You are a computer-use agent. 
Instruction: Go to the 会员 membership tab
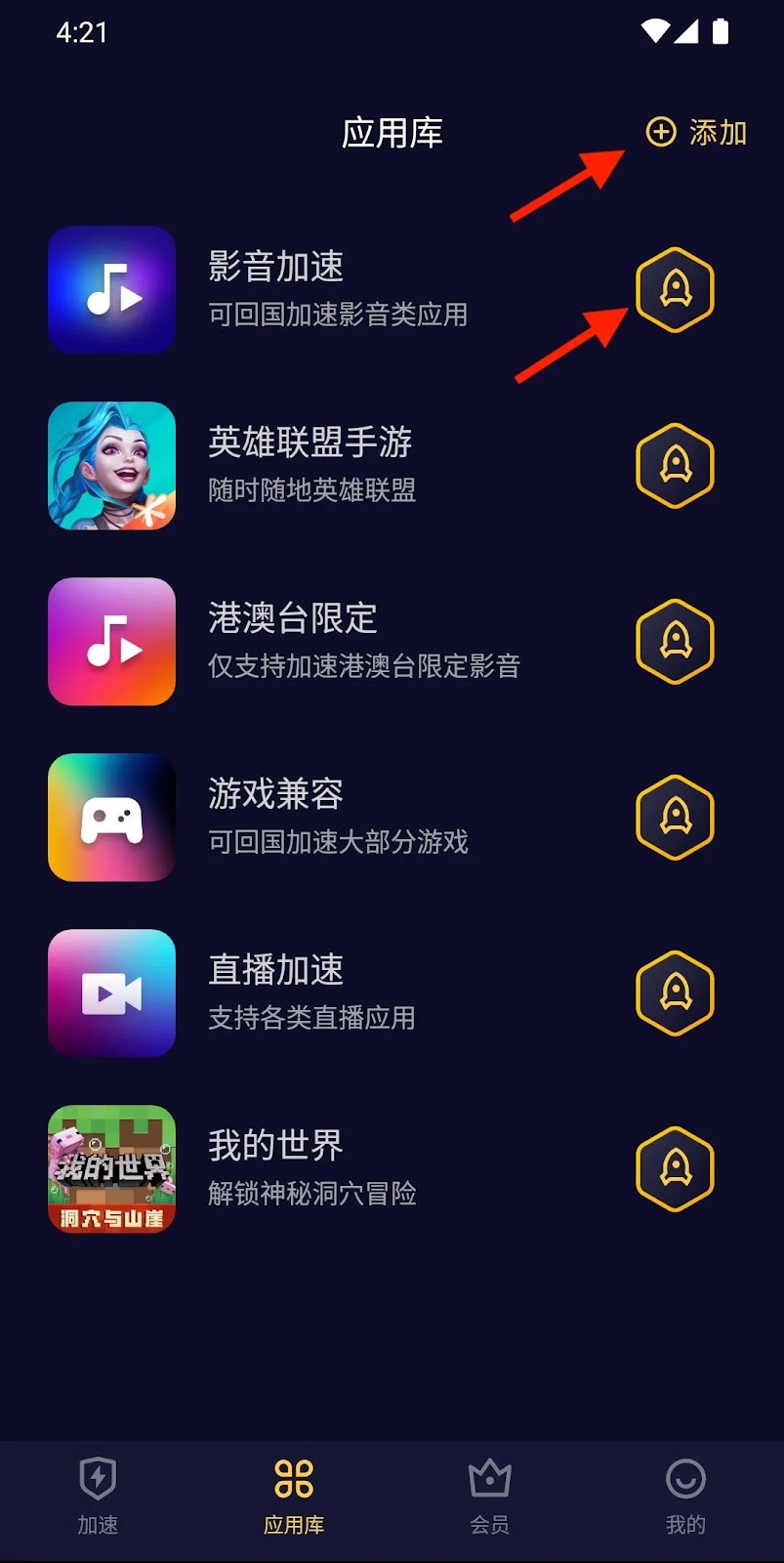click(489, 1497)
